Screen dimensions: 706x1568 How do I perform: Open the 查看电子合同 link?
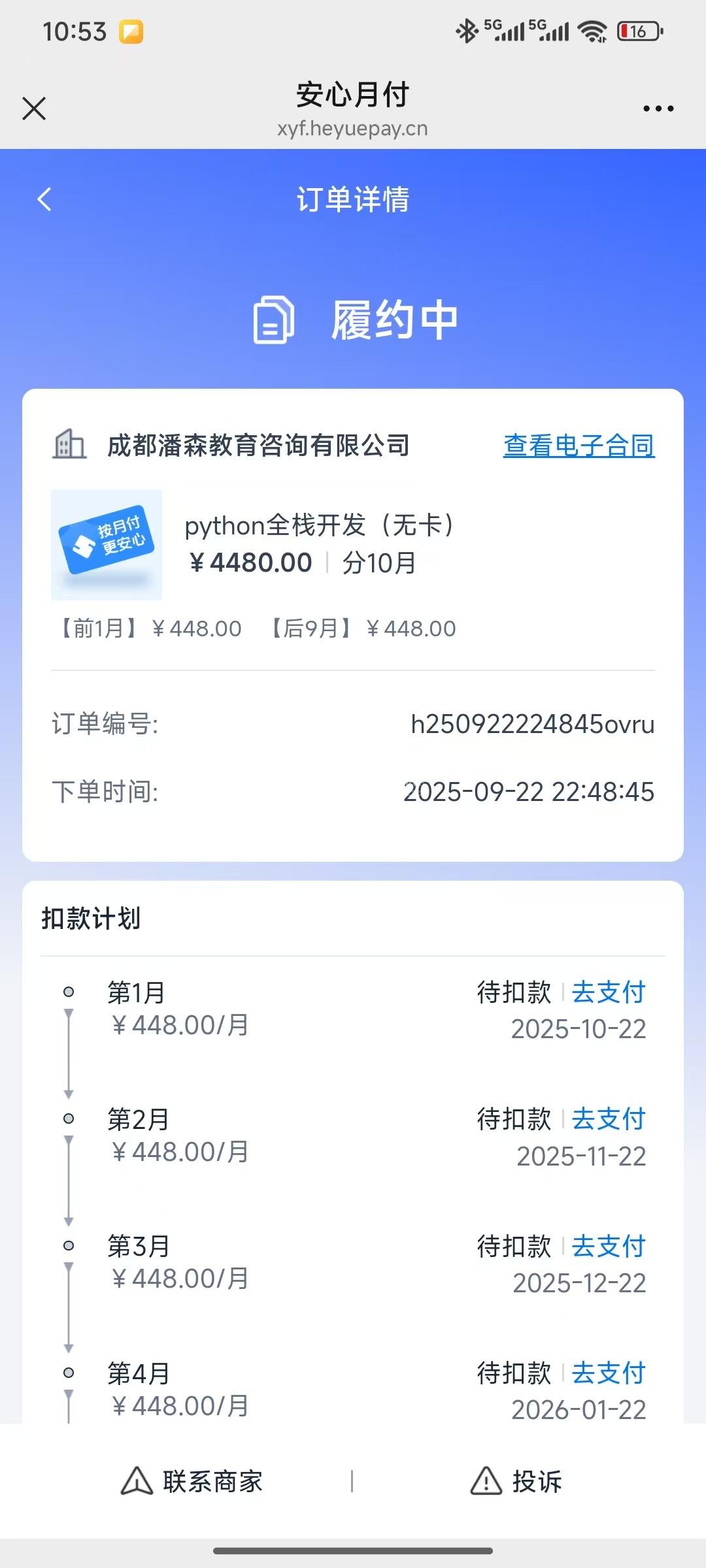pos(579,446)
